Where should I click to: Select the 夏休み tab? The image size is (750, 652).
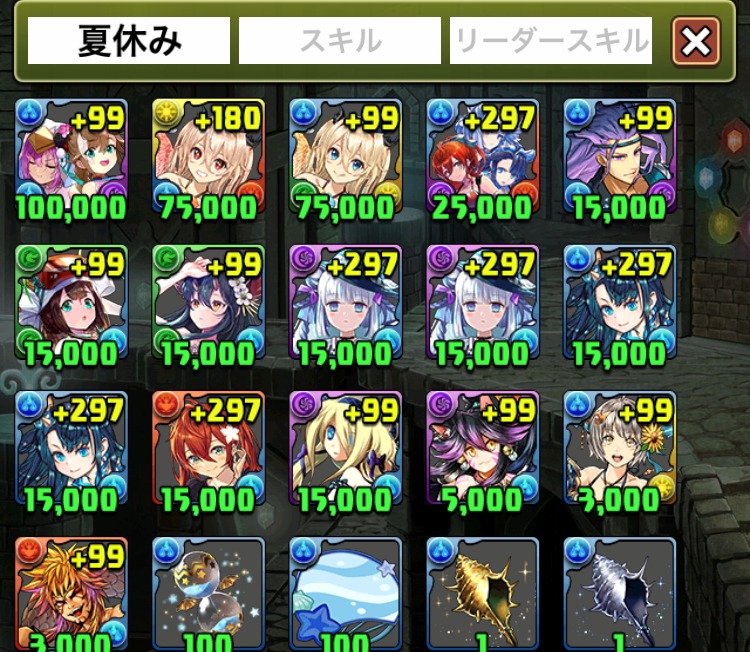pyautogui.click(x=129, y=41)
